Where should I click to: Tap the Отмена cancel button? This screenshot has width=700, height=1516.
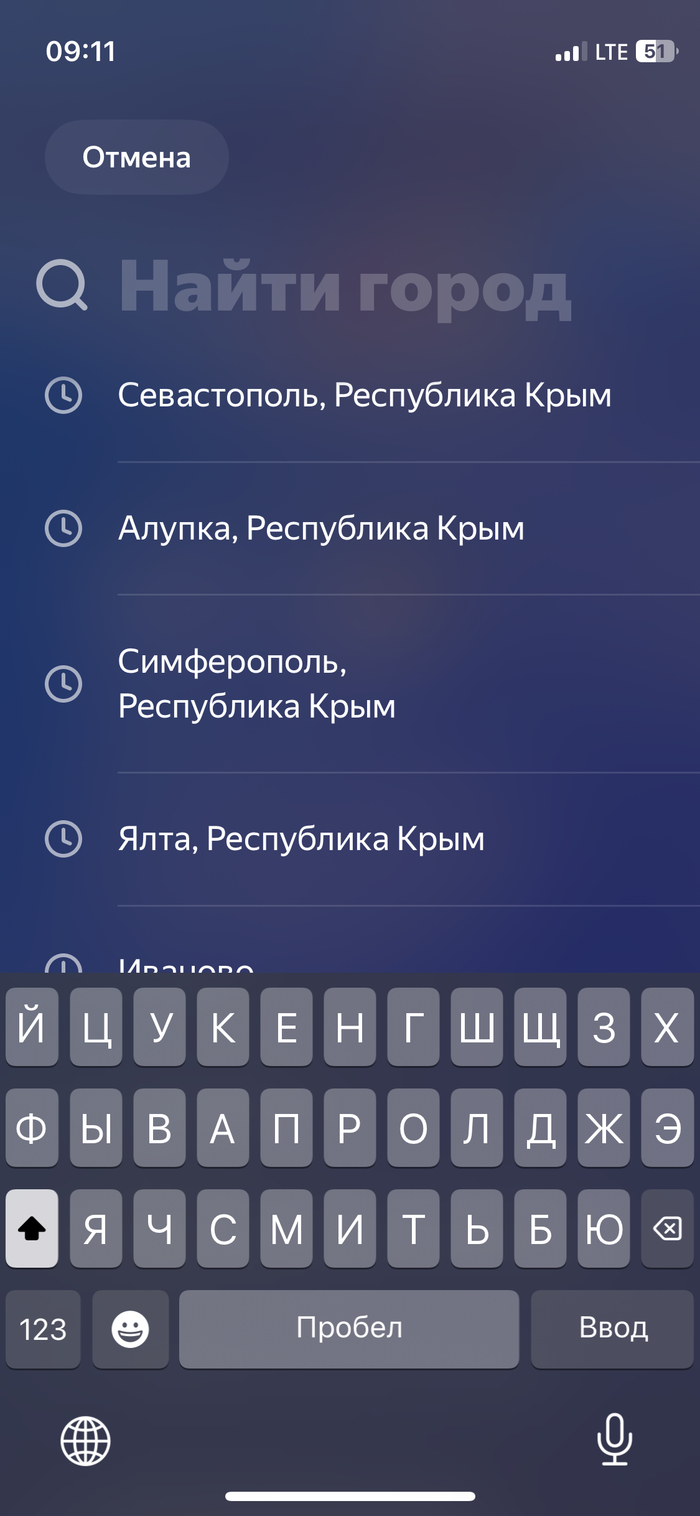137,157
